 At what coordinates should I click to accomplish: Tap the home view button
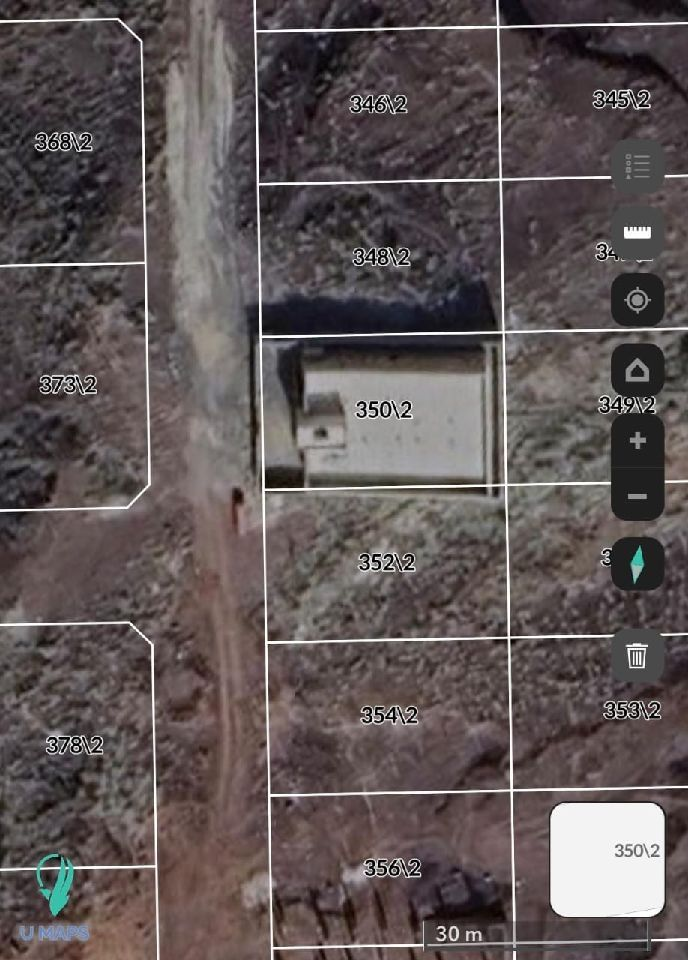[637, 371]
